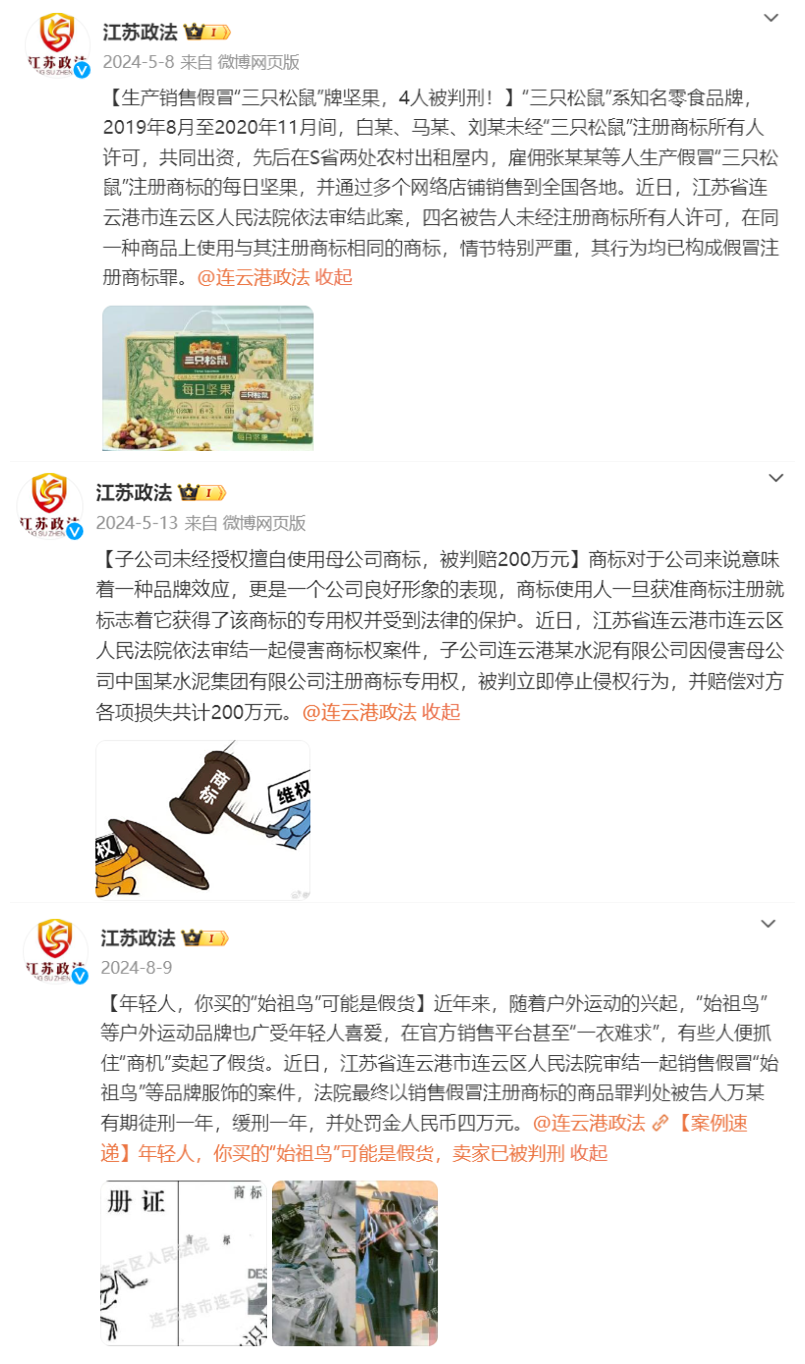805x1364 pixels.
Task: Tap @连云港政法 mention in the 三只松鼠 post
Action: [x=253, y=277]
